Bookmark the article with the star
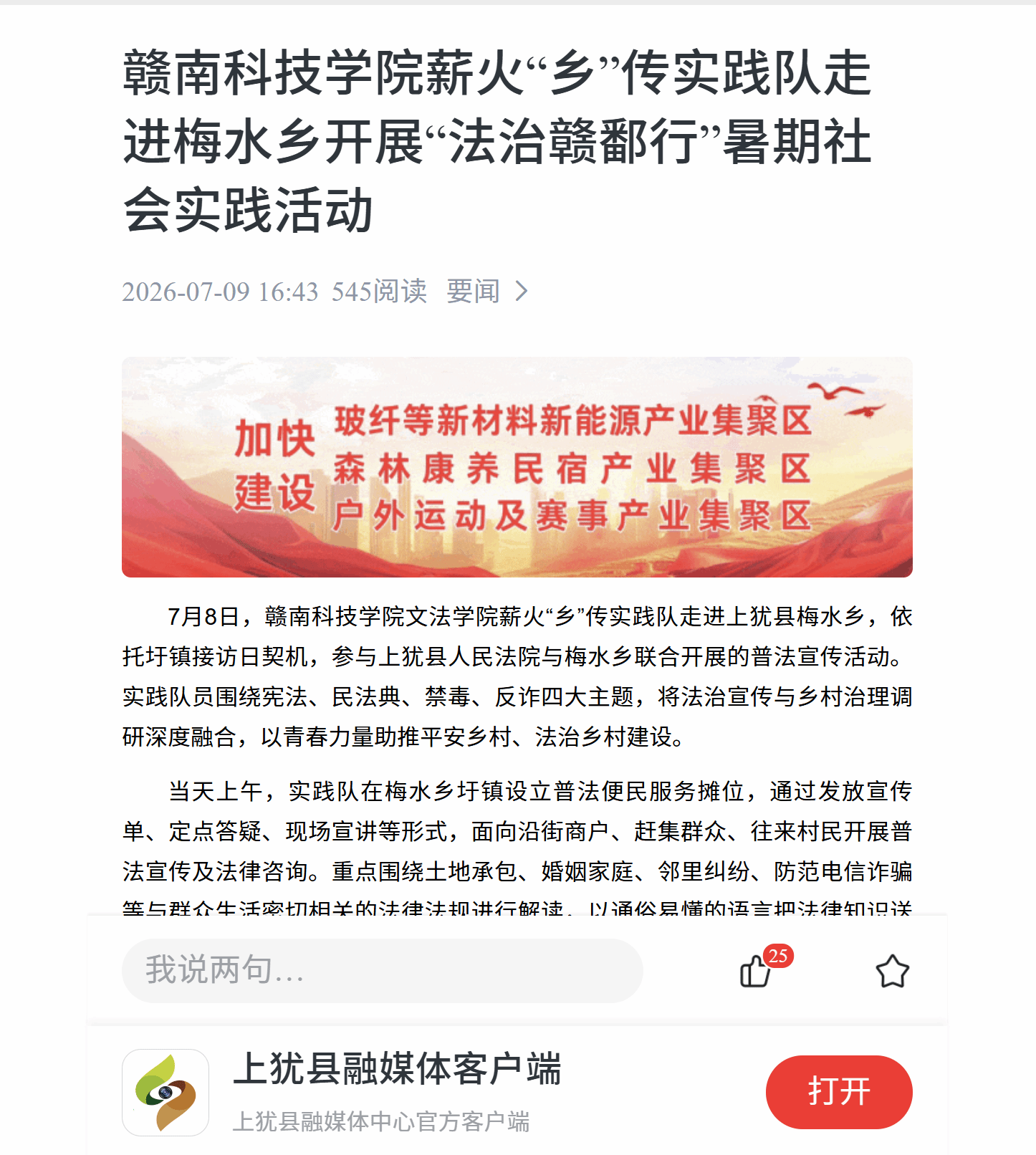1036x1155 pixels. coord(893,972)
